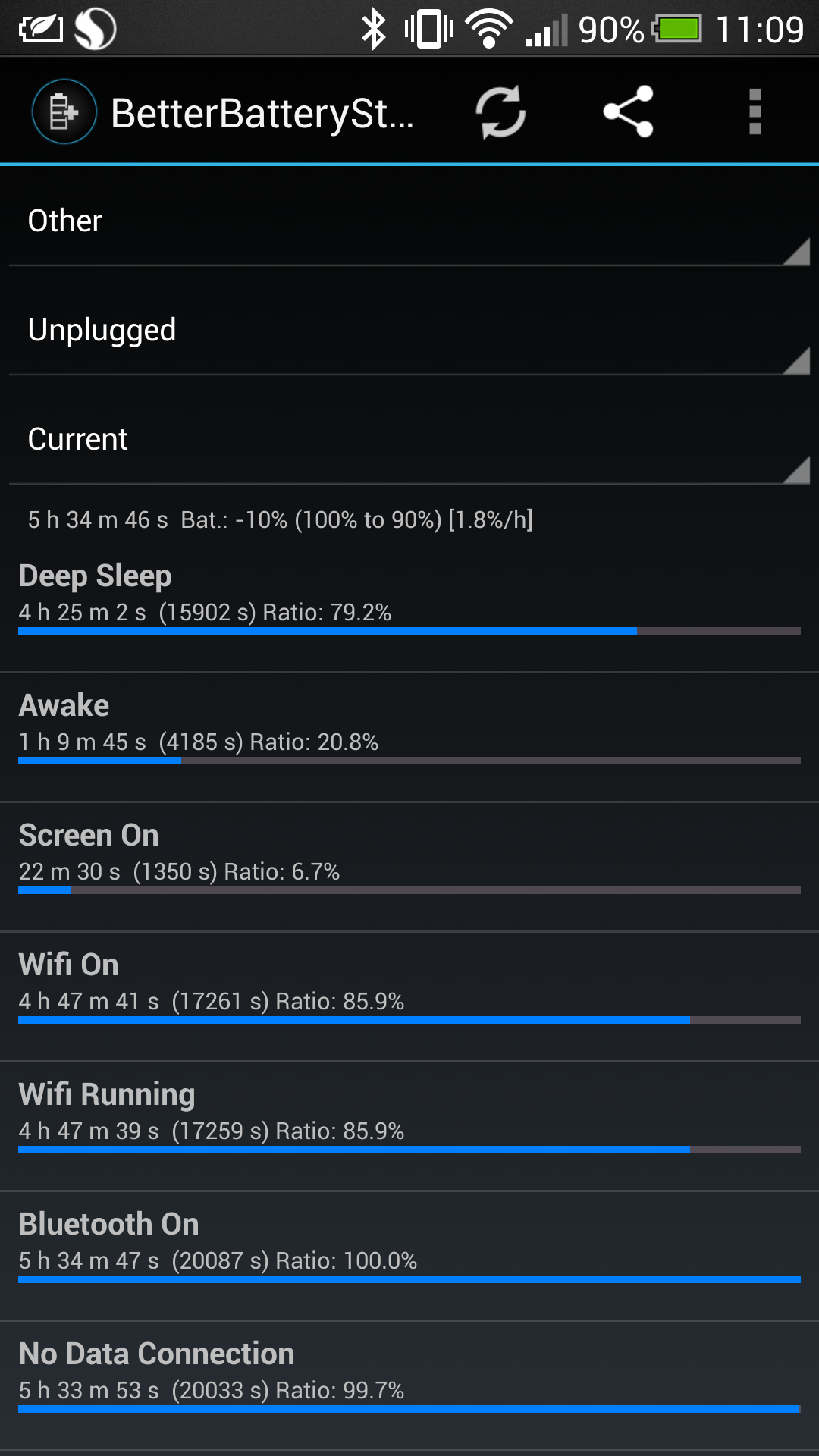Tap the BetterBatteryStats app icon
This screenshot has width=819, height=1456.
(64, 112)
